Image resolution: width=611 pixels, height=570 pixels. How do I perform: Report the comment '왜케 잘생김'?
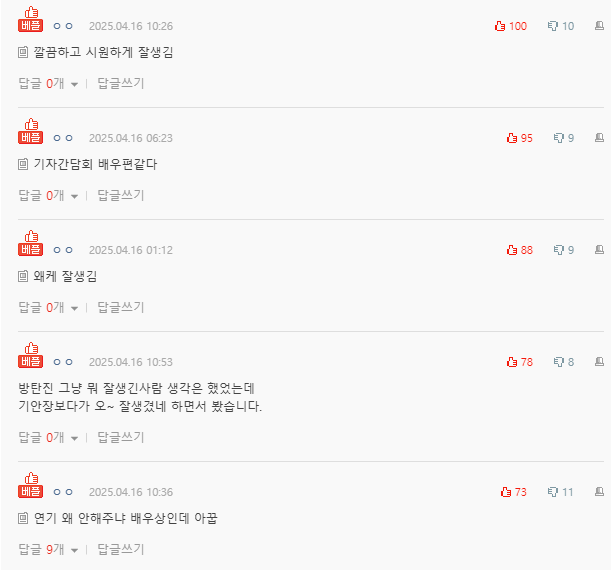click(599, 250)
